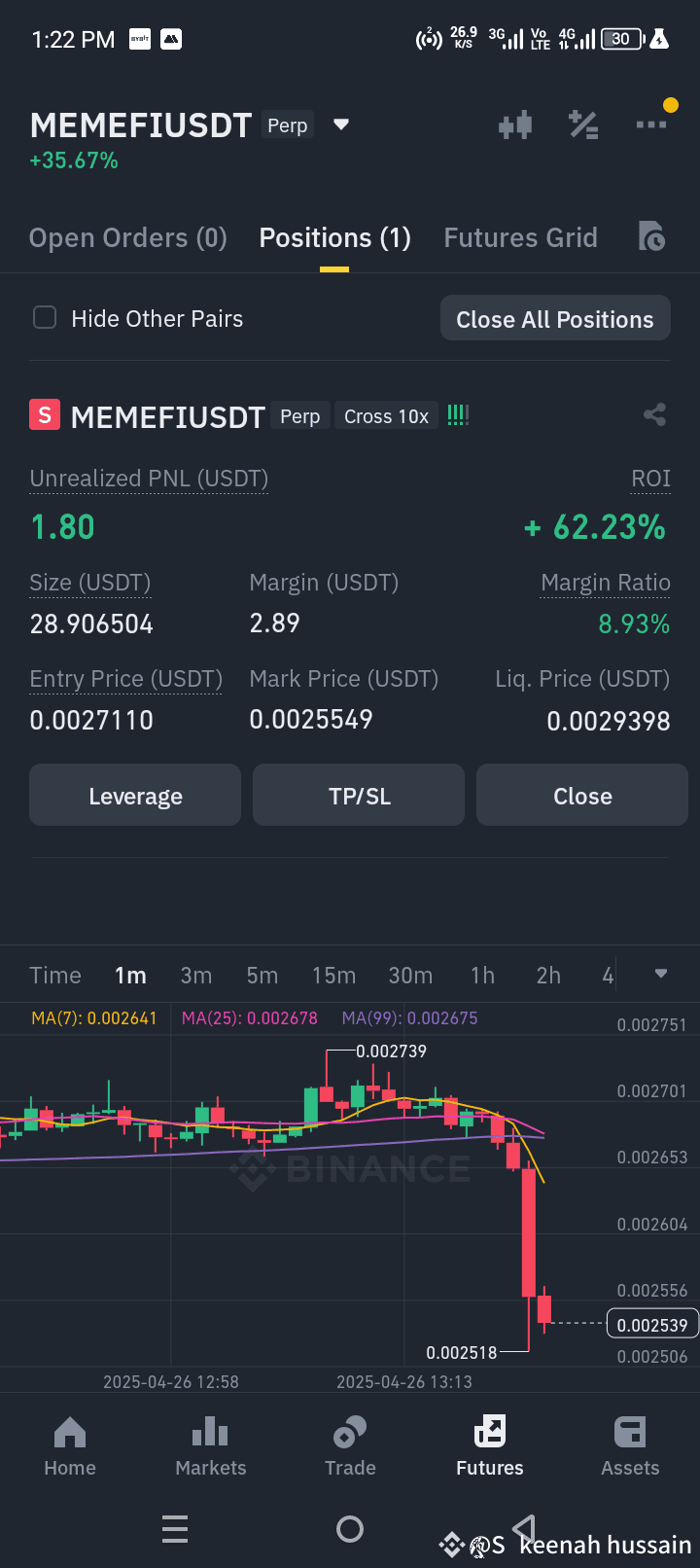Set TP/SL for the position

pos(359,796)
